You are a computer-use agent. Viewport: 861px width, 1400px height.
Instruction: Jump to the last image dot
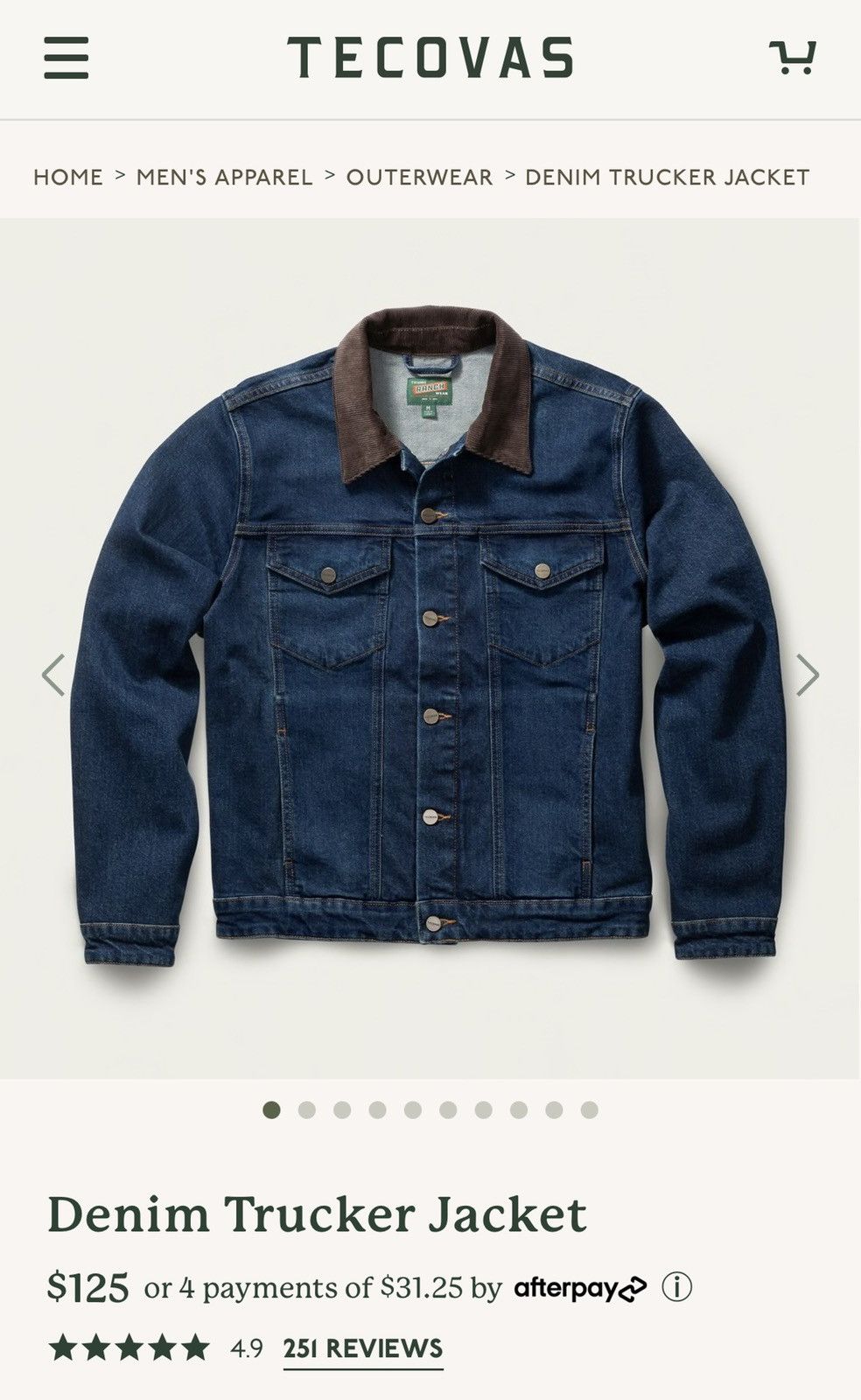(x=590, y=1109)
